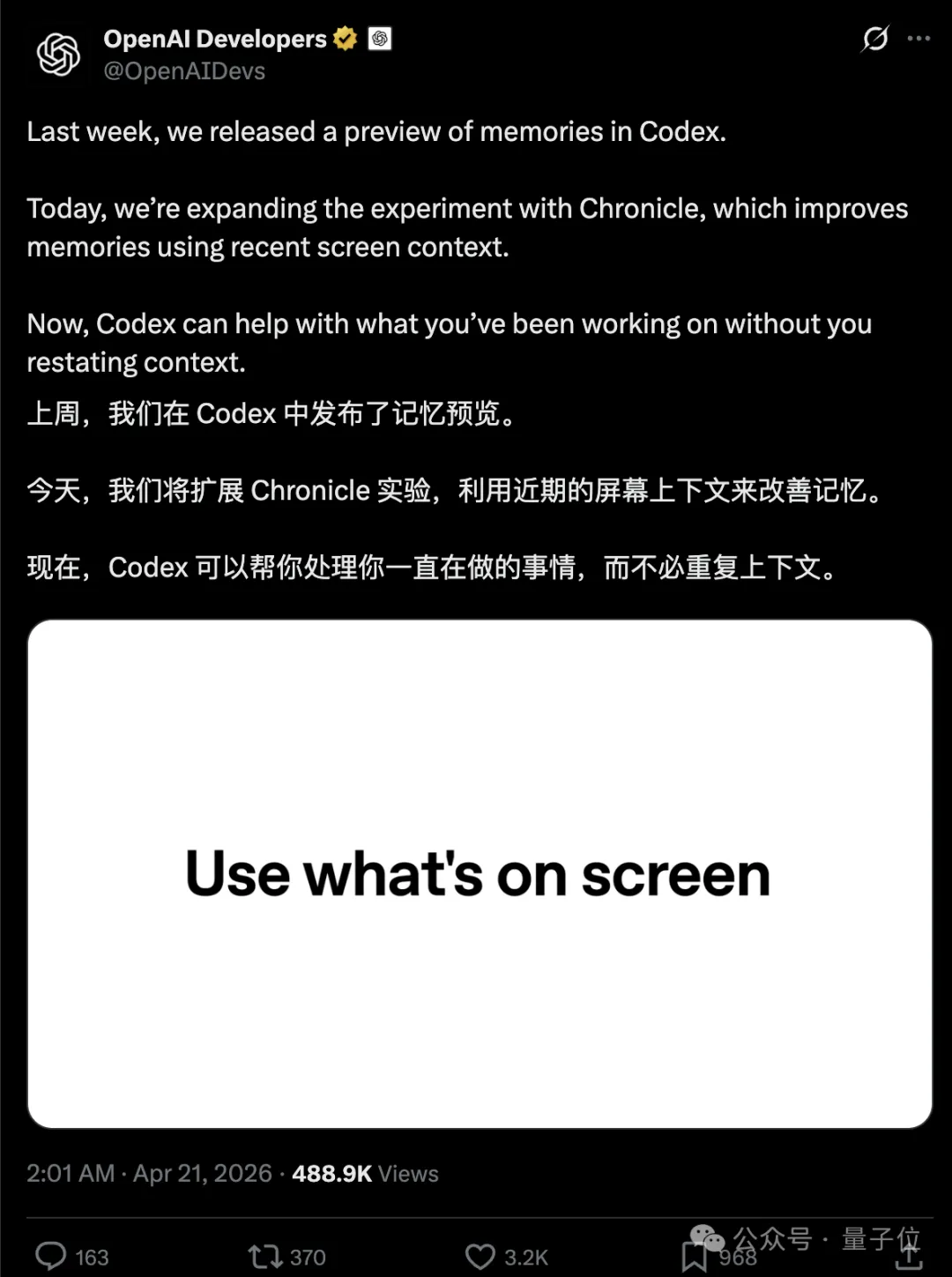Repost this OpenAI Developers post

264,1256
